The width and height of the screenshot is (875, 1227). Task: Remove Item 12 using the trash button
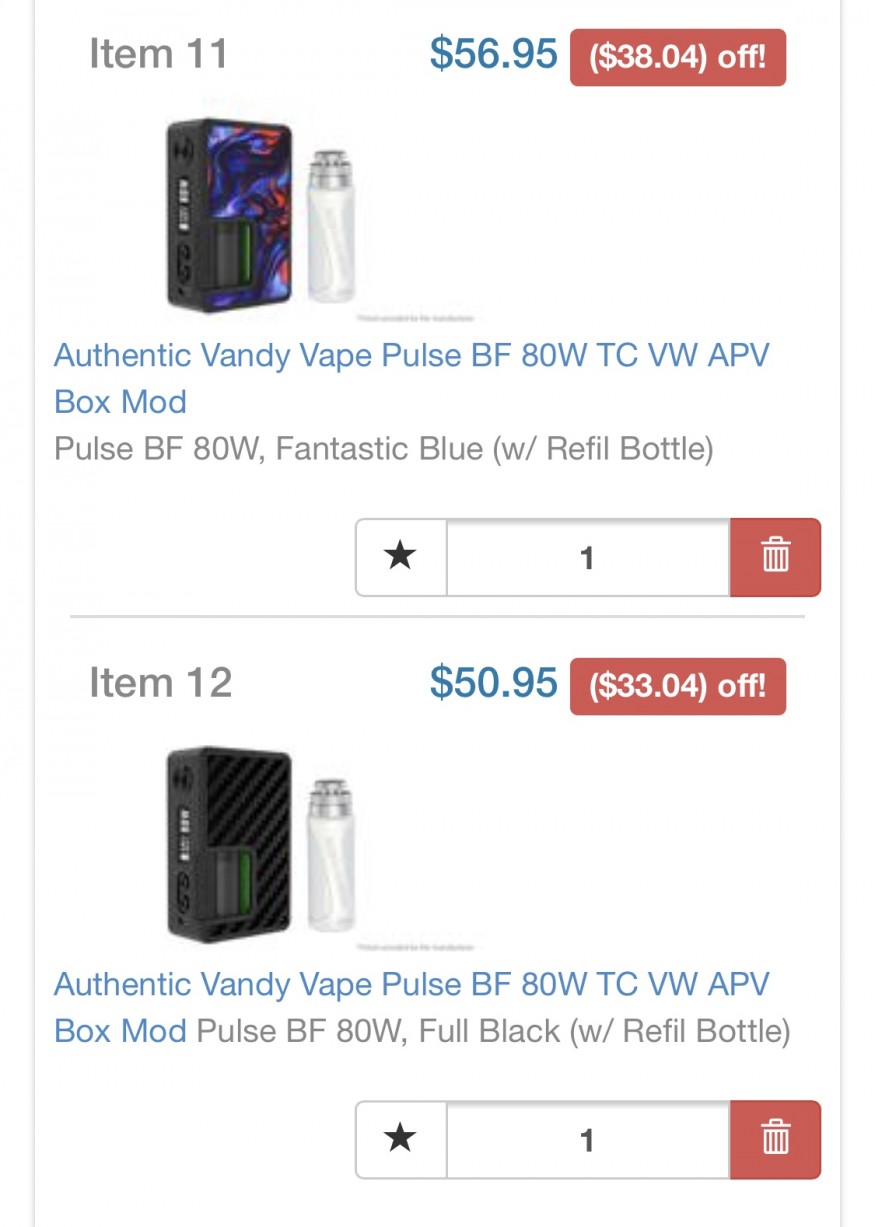click(775, 1139)
